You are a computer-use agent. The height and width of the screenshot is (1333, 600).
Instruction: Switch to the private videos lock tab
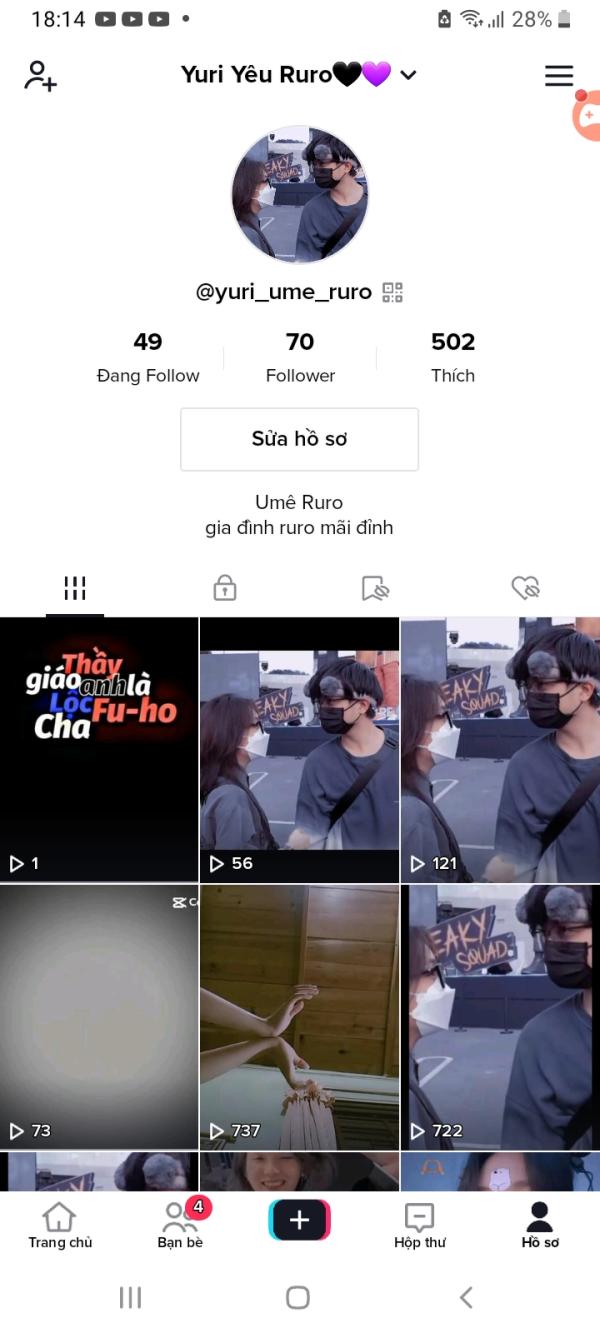point(225,588)
